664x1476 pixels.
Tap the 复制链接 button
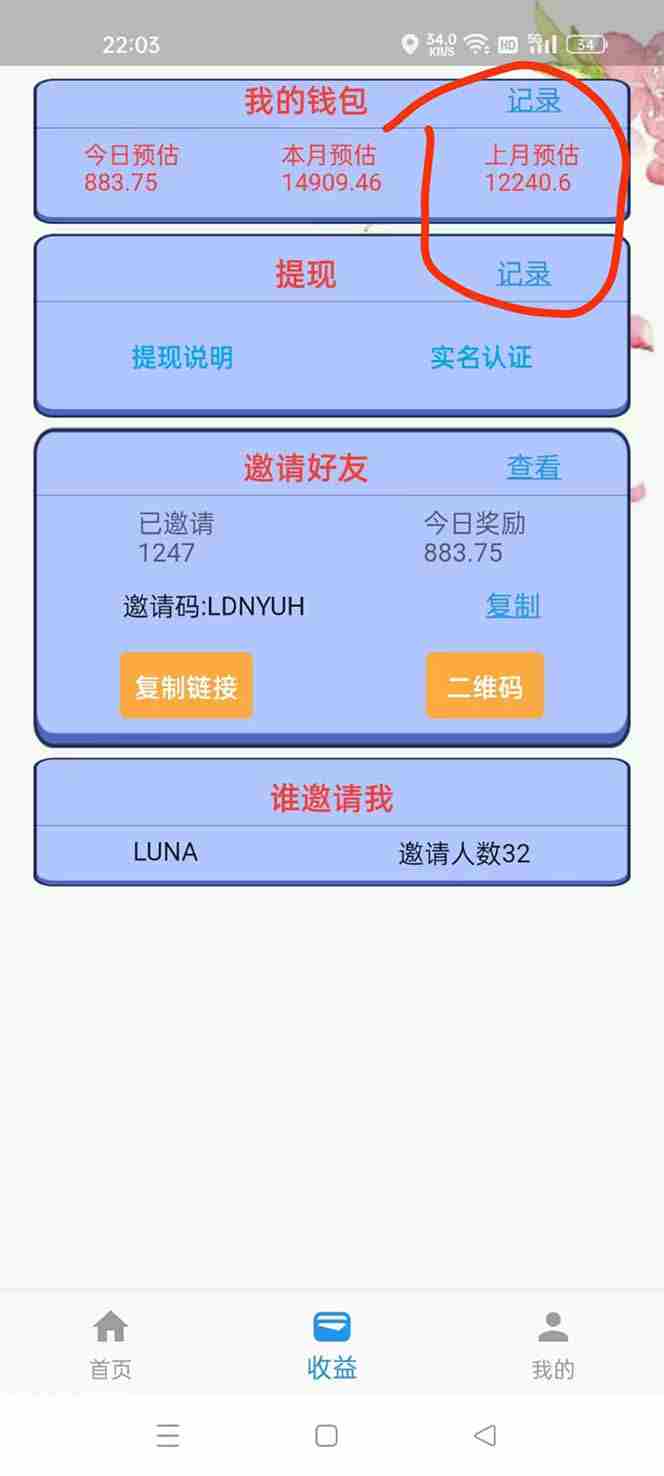click(186, 686)
